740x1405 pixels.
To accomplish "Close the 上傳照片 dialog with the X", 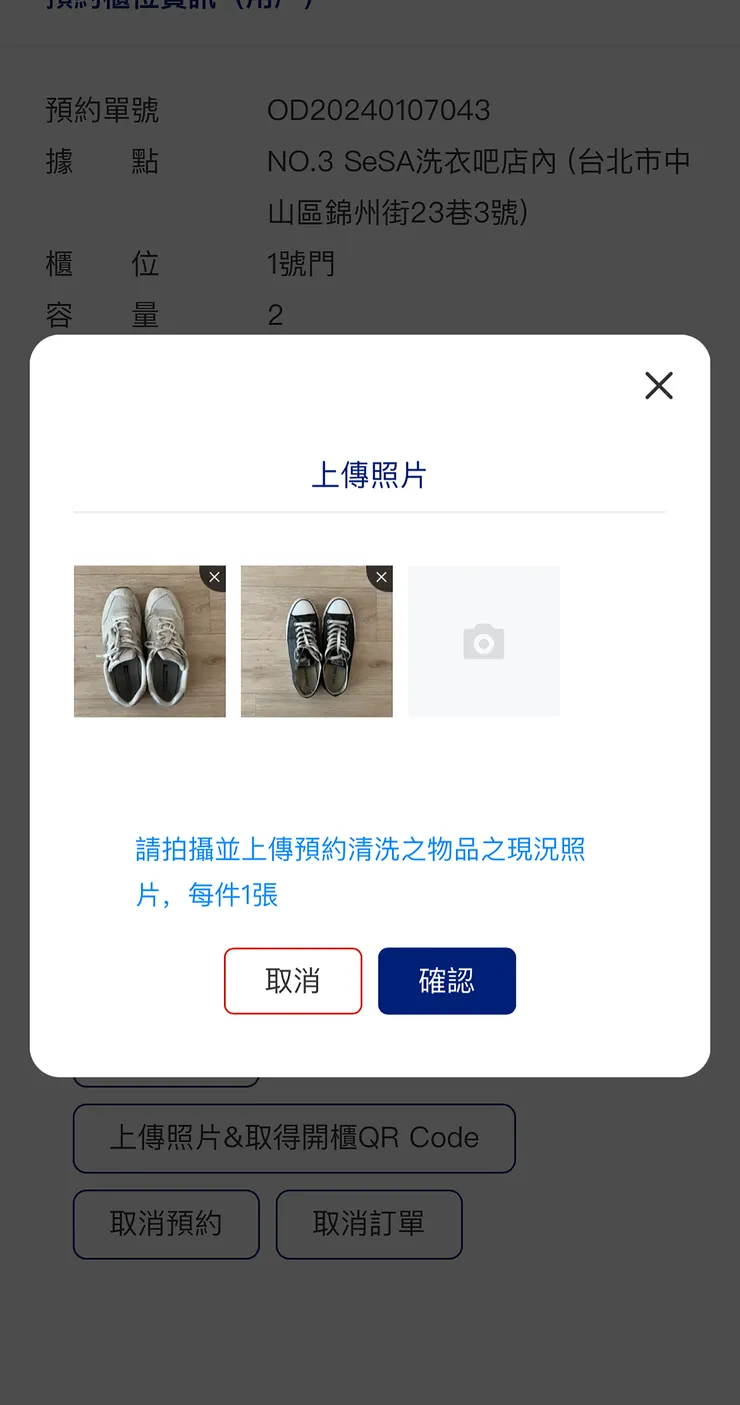I will click(658, 385).
